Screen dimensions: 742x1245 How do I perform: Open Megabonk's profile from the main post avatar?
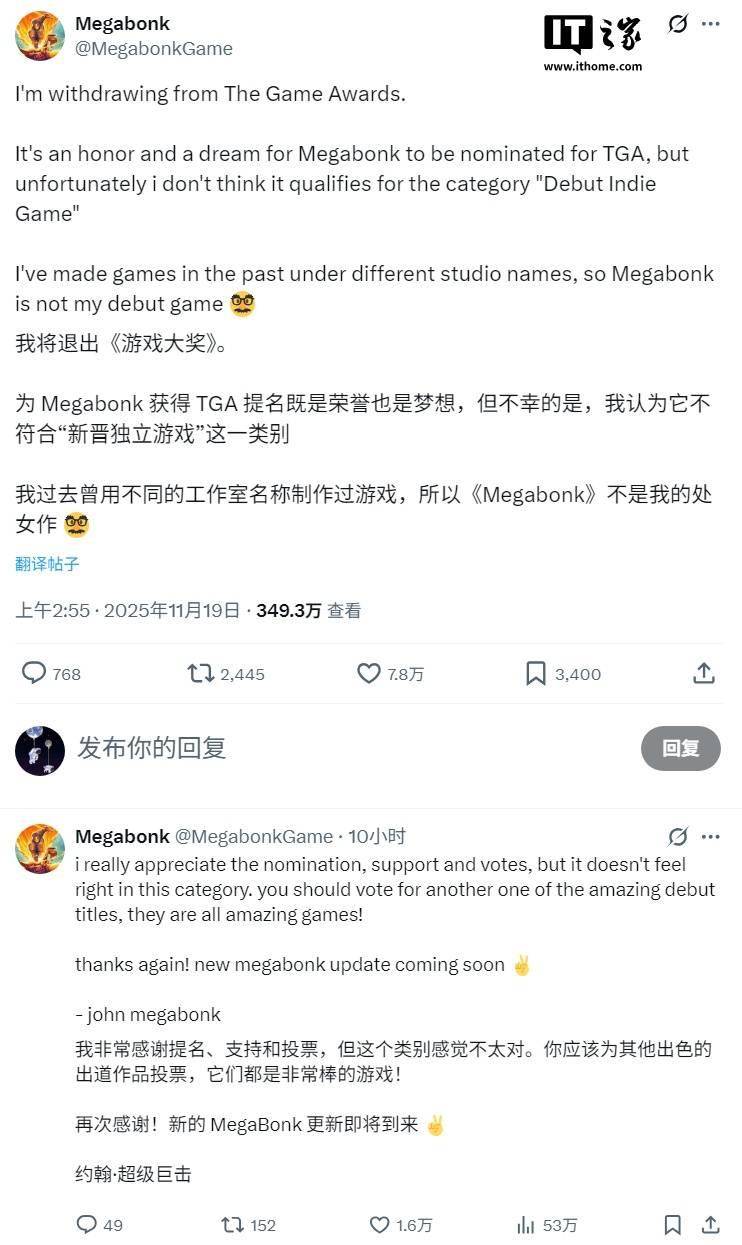[40, 36]
